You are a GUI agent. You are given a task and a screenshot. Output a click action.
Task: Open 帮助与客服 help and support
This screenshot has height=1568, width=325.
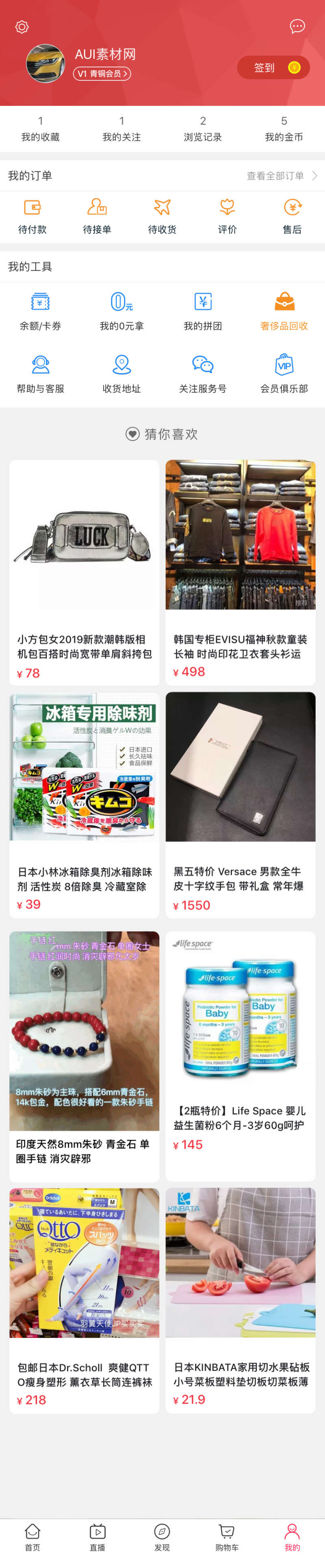pyautogui.click(x=40, y=374)
